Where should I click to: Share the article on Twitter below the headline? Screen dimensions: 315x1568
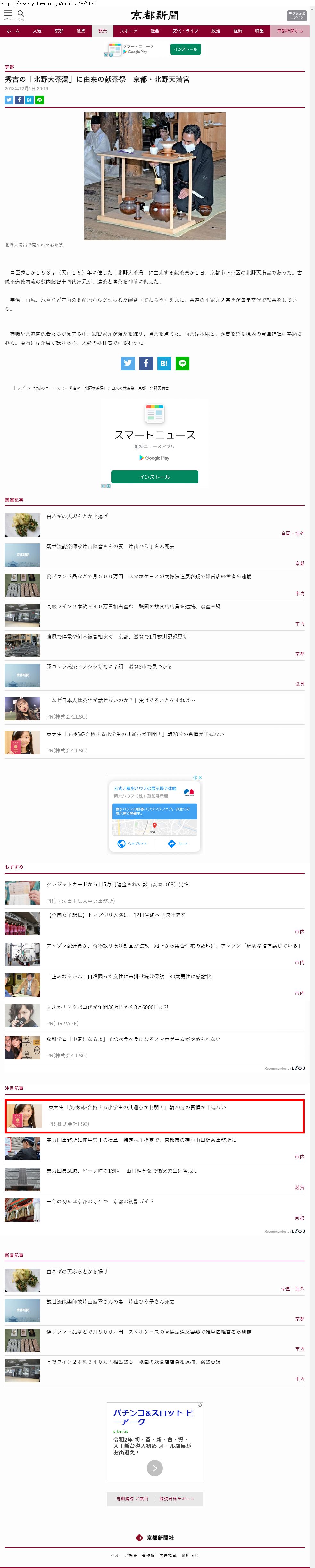pyautogui.click(x=9, y=100)
